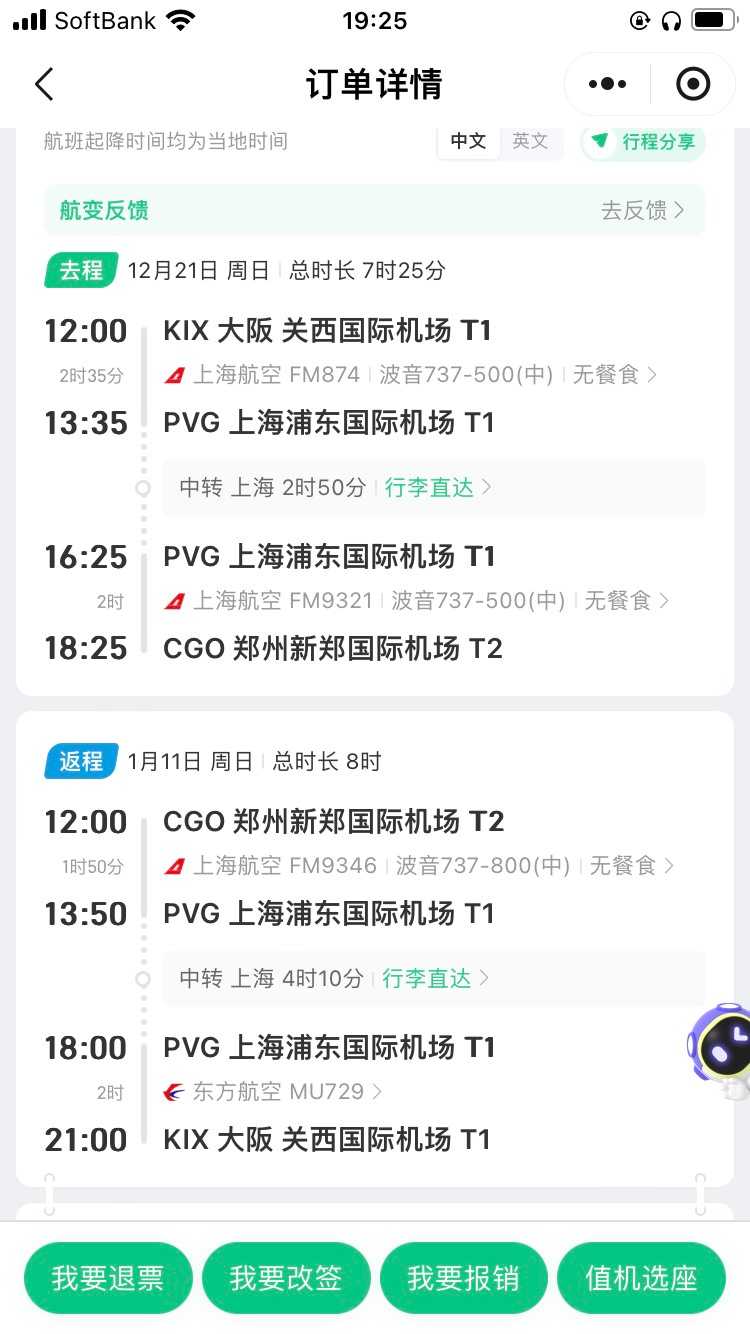Request reimbursement with 我要报销
The width and height of the screenshot is (750, 1334).
[463, 1278]
